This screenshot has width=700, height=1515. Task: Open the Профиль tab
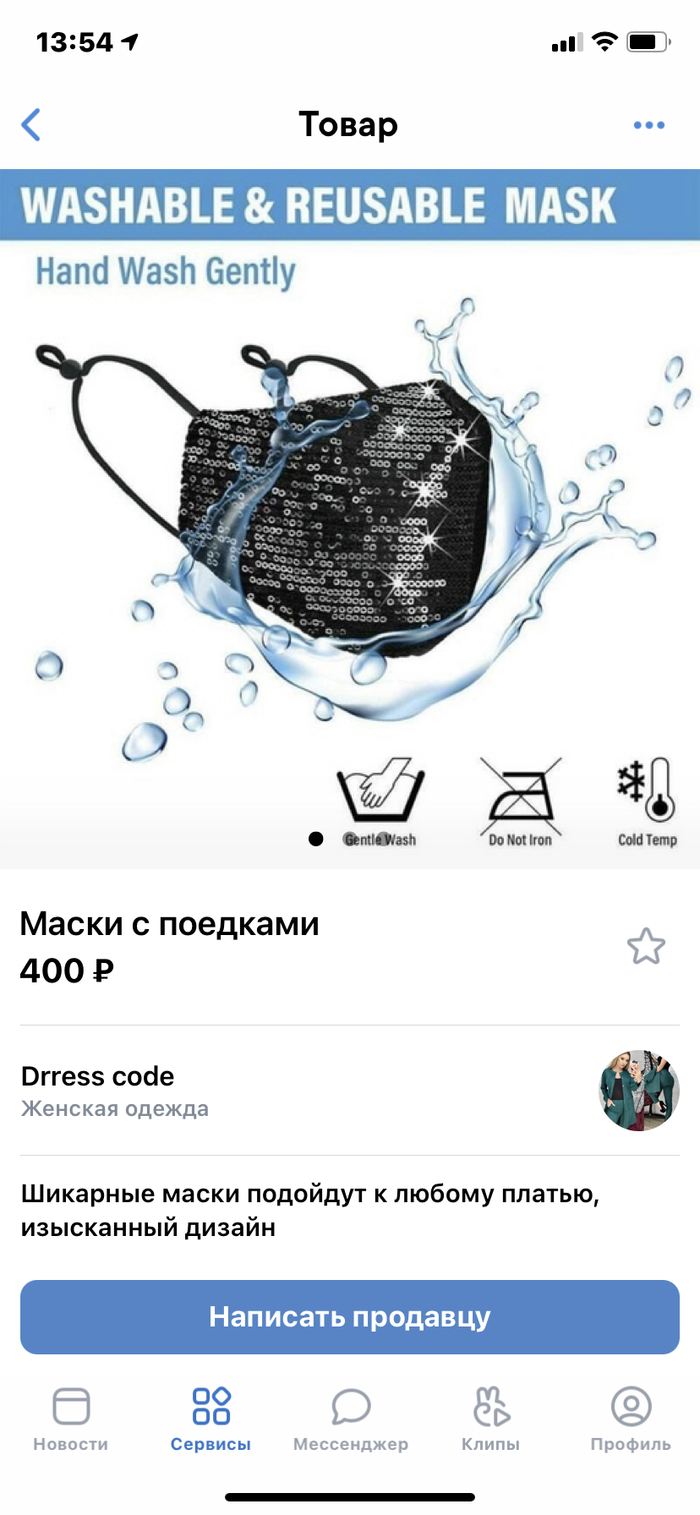click(630, 1418)
